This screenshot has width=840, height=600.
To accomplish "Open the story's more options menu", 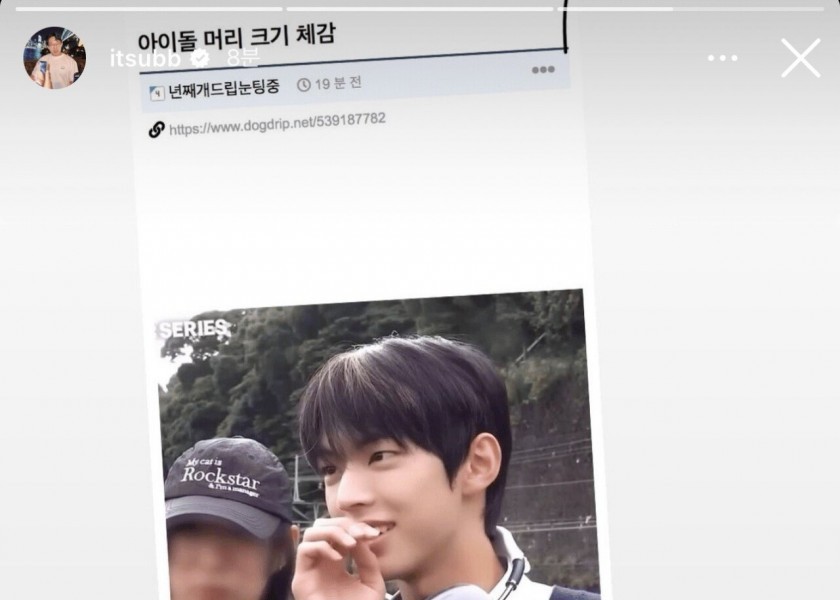I will [722, 58].
